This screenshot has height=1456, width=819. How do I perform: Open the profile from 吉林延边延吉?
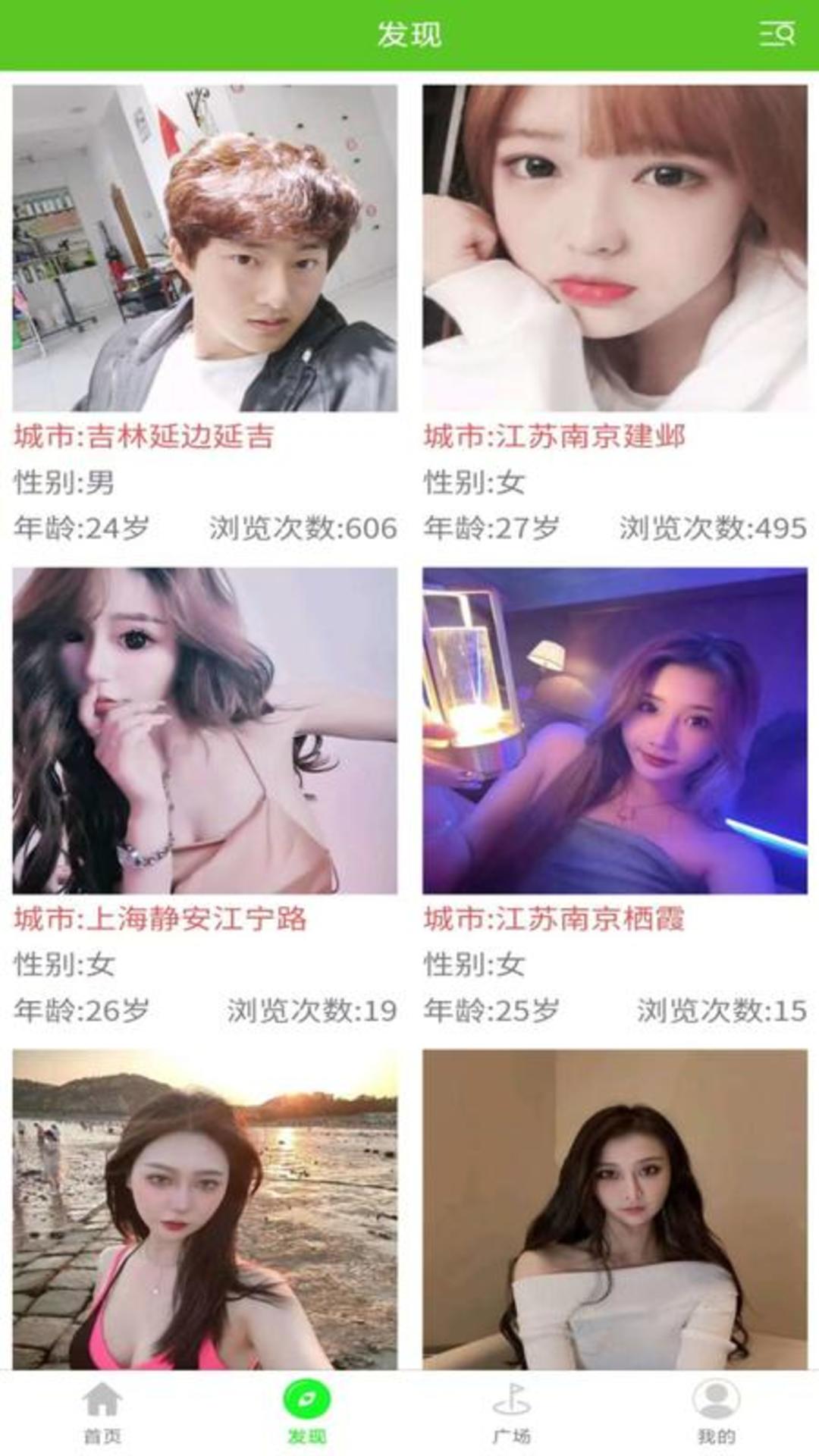click(x=205, y=249)
